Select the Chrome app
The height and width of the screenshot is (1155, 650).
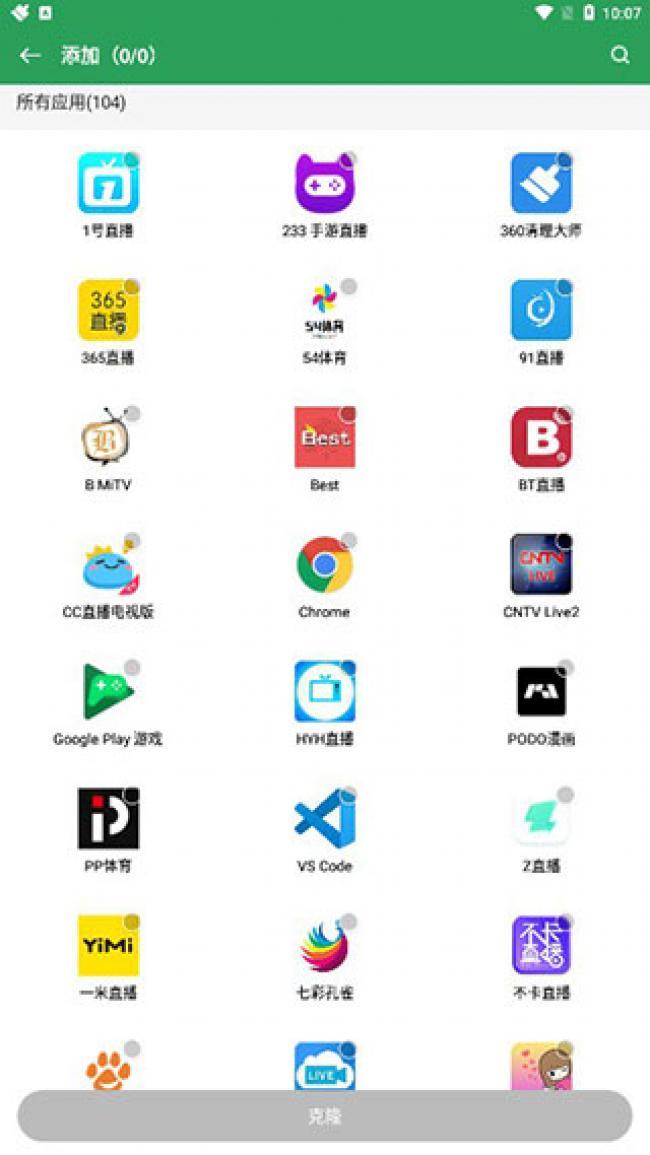324,565
